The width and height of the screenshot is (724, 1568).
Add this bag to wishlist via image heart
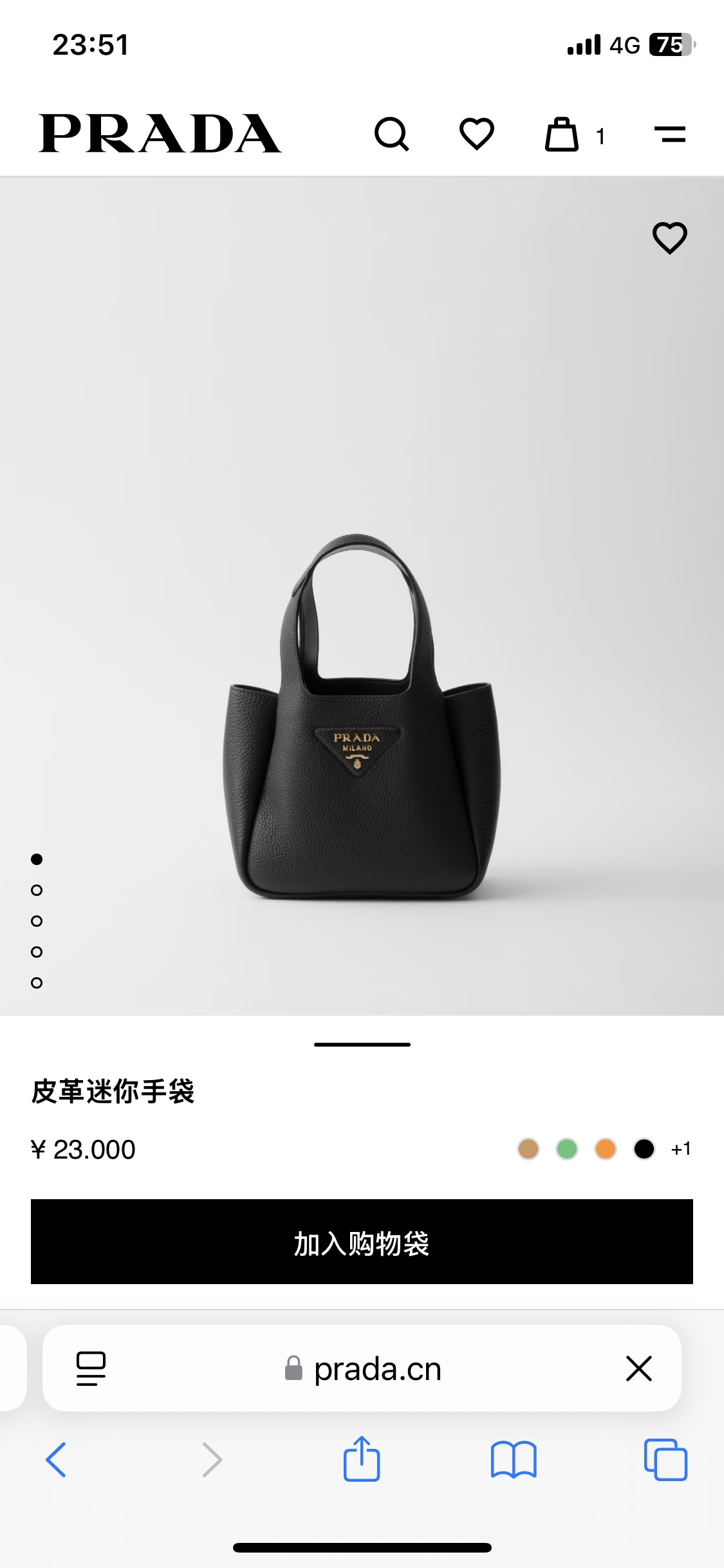point(669,238)
